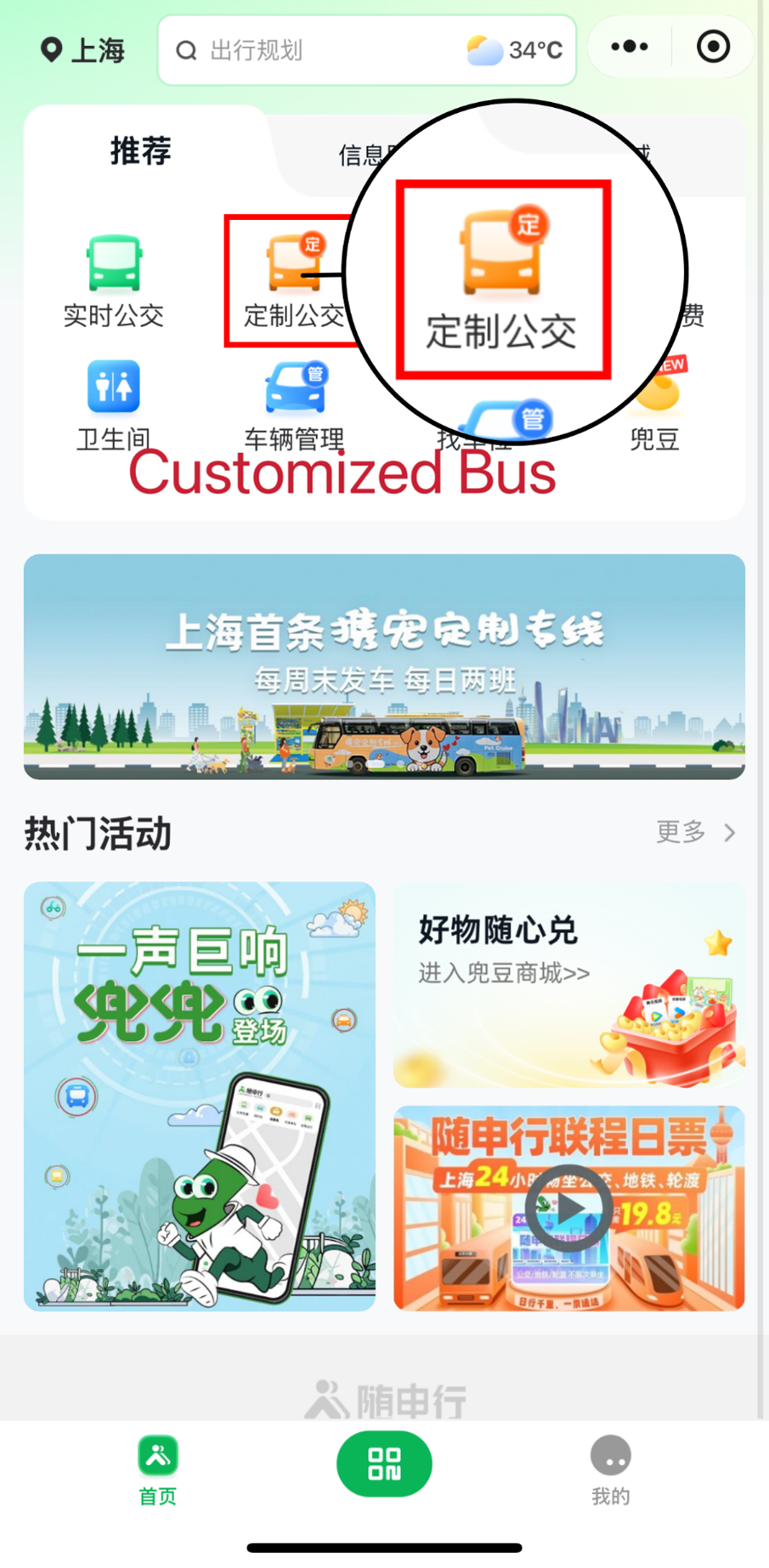The image size is (769, 1568).
Task: Tap the location pin next to 上海
Action: (51, 49)
